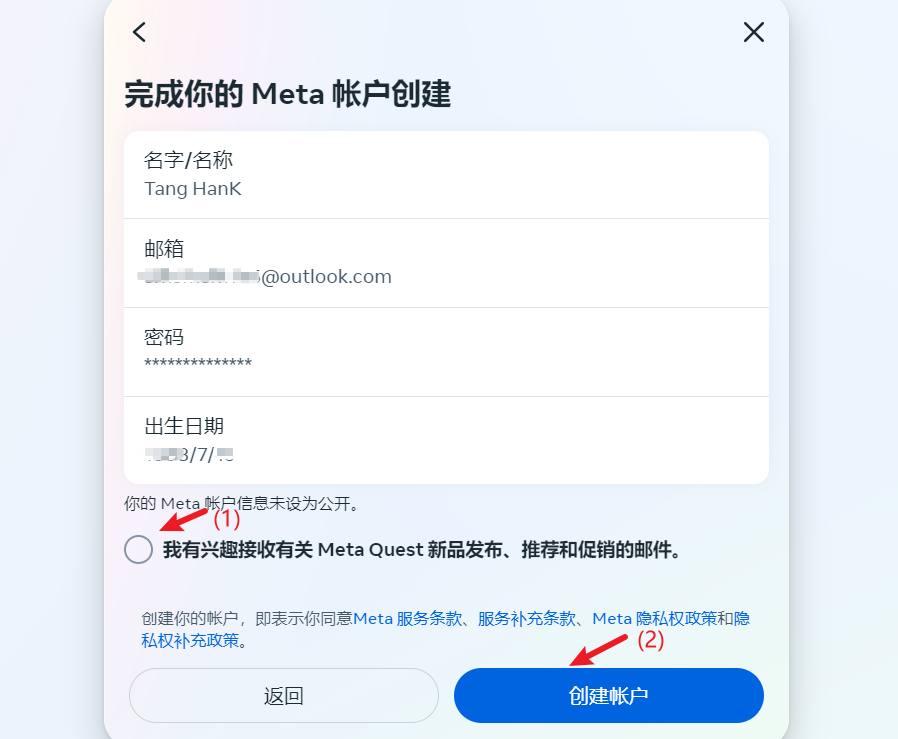Check the Meta Quest promotional emails option
The height and width of the screenshot is (739, 898).
pyautogui.click(x=139, y=549)
